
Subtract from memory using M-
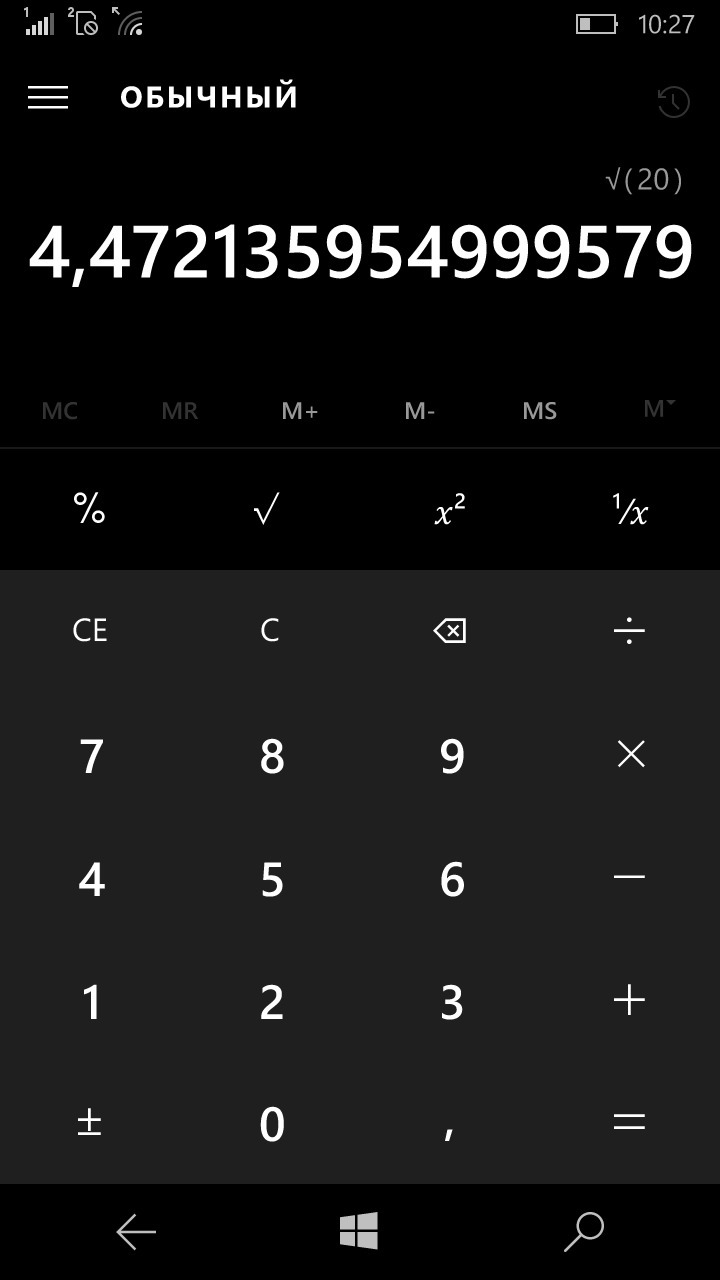pos(420,411)
